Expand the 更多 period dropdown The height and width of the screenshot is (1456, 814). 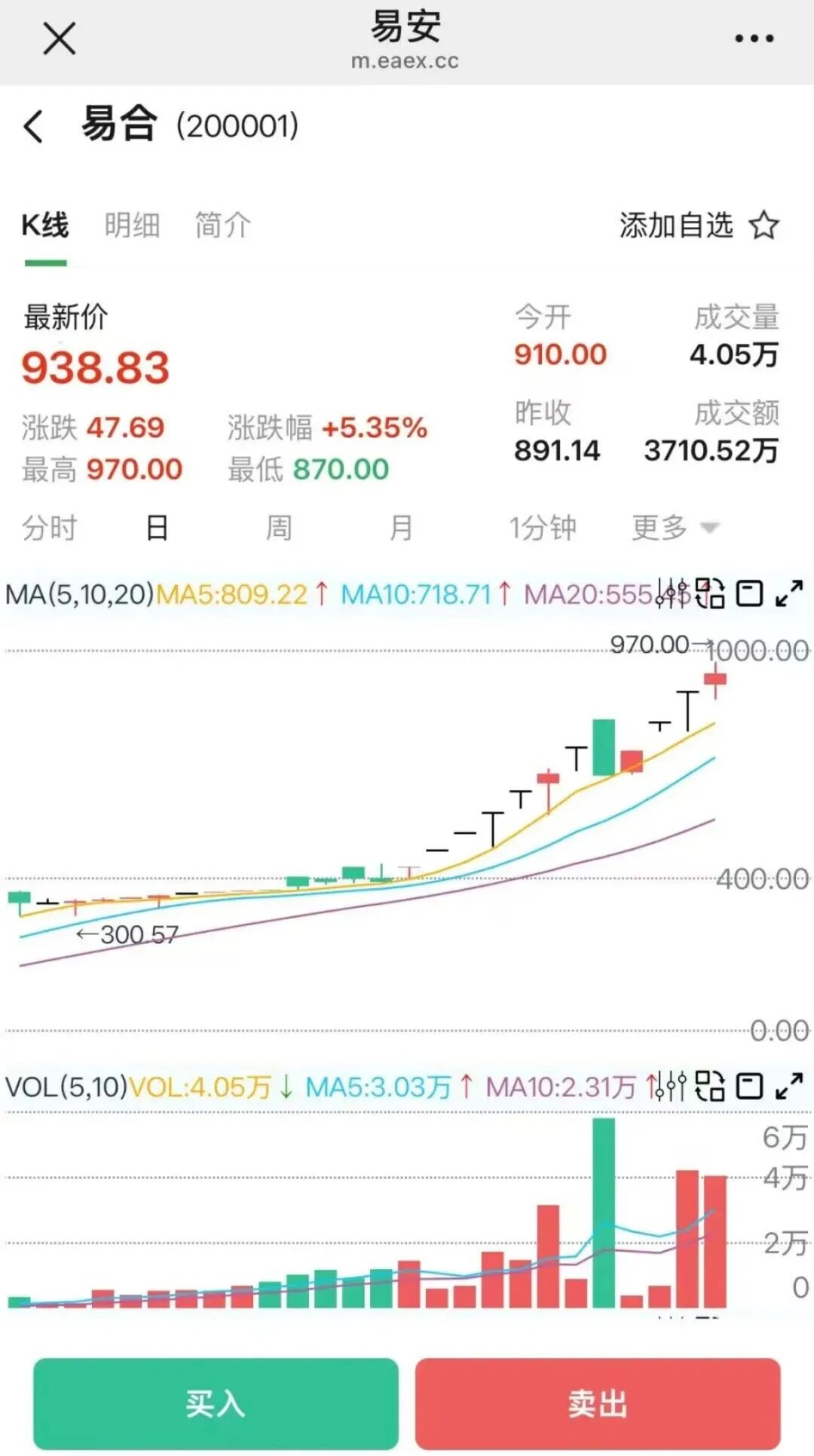(x=675, y=528)
